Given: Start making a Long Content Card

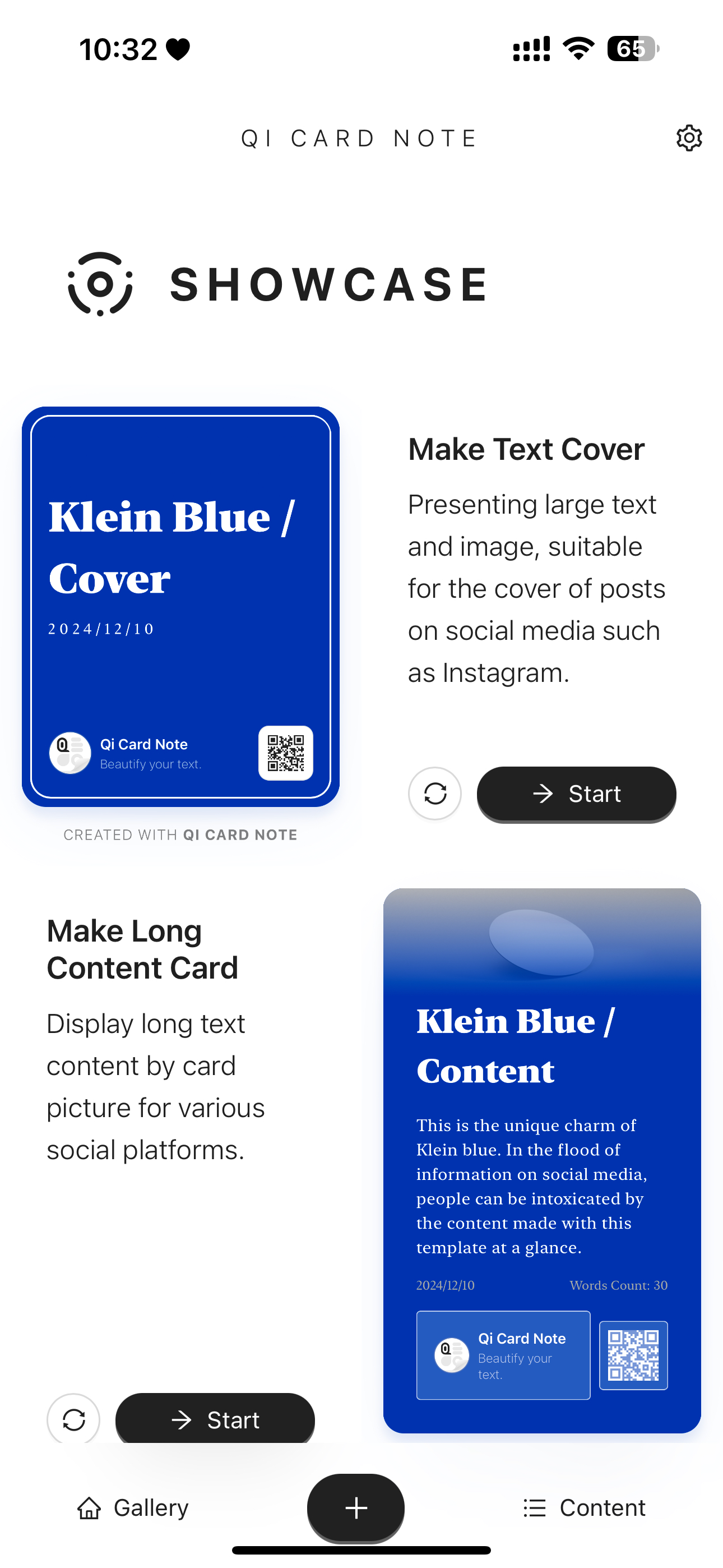Looking at the screenshot, I should coord(215,1418).
